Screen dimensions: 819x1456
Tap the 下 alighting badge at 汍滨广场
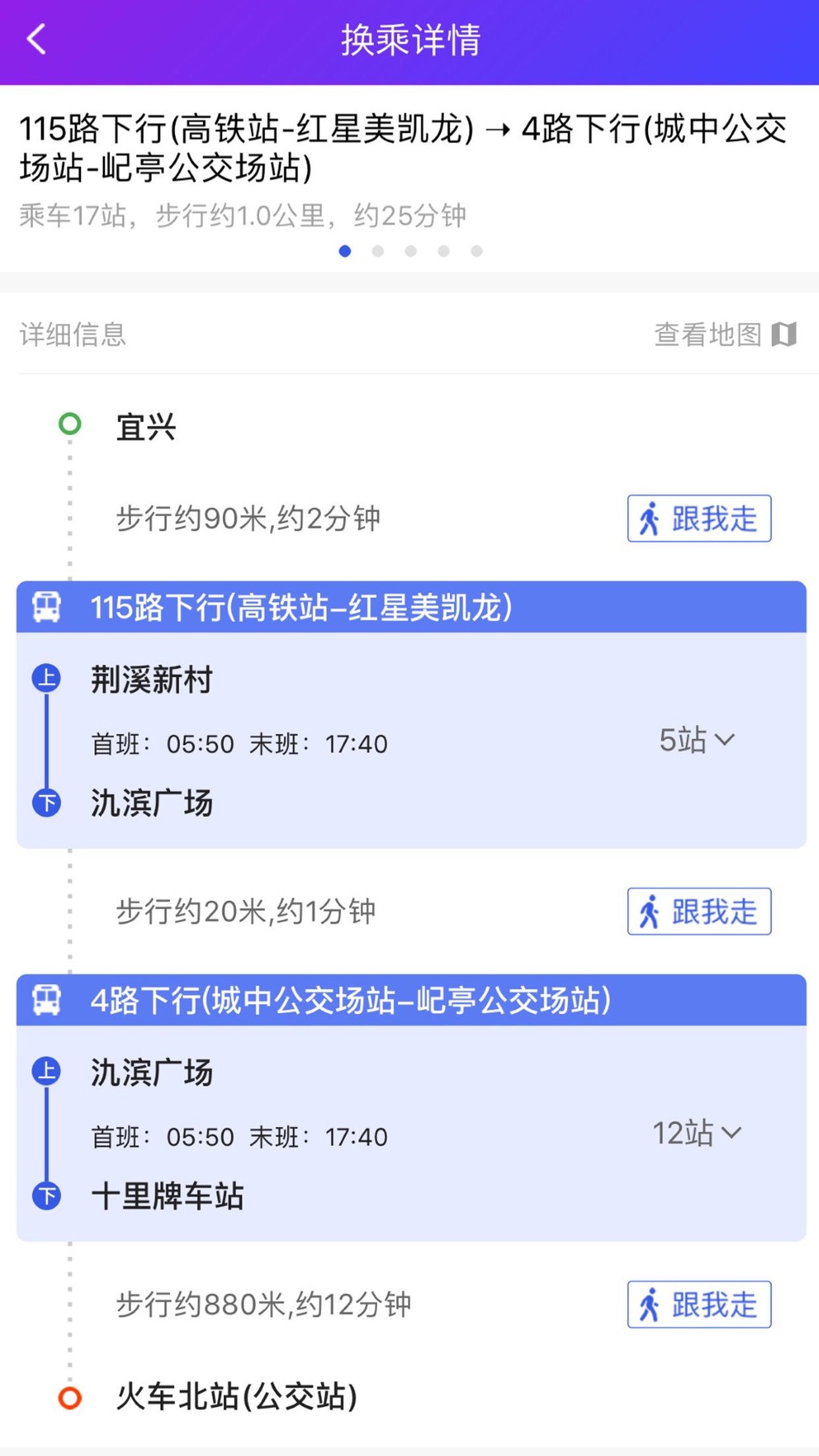[x=45, y=804]
